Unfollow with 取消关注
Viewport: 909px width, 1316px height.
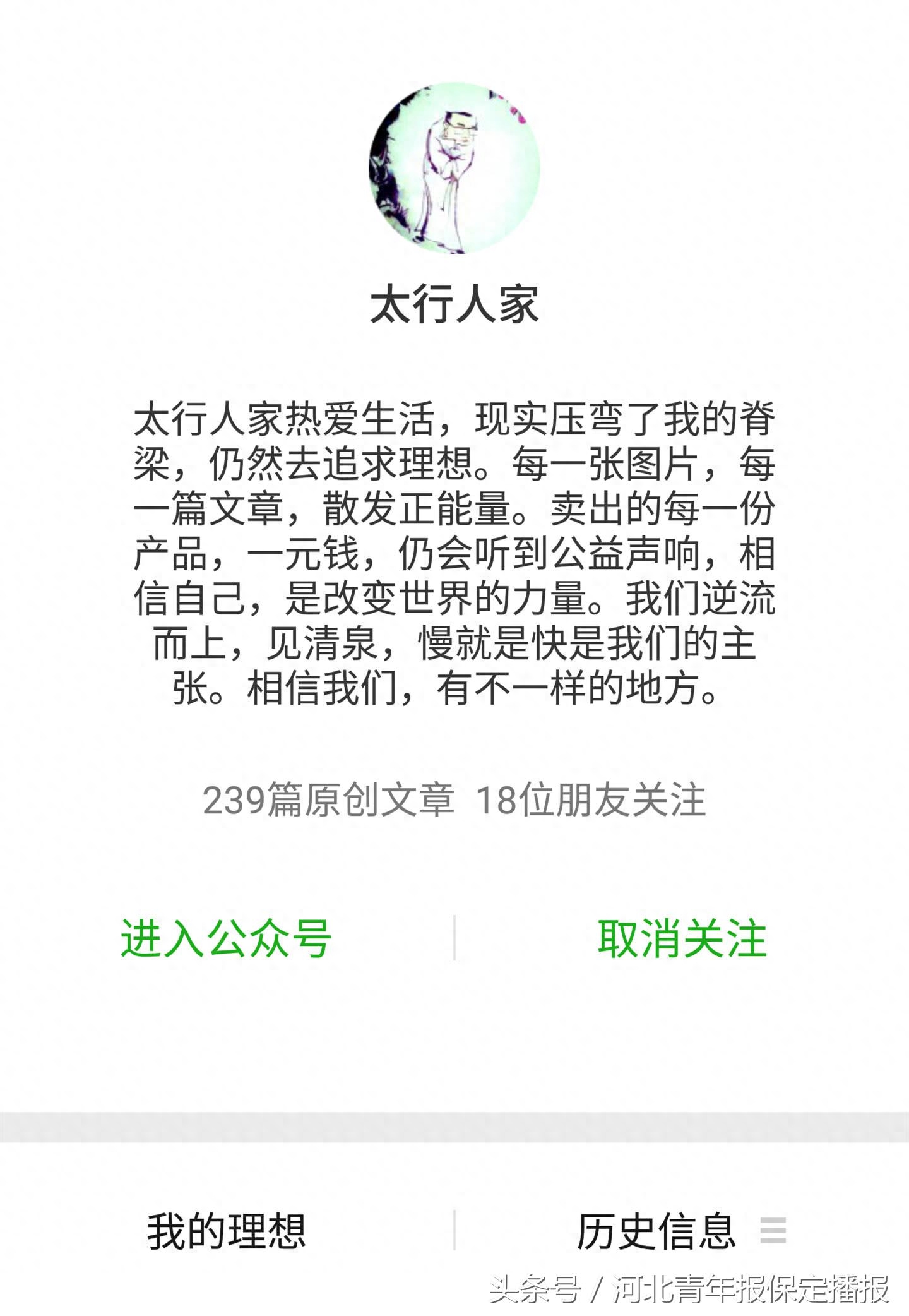(682, 938)
